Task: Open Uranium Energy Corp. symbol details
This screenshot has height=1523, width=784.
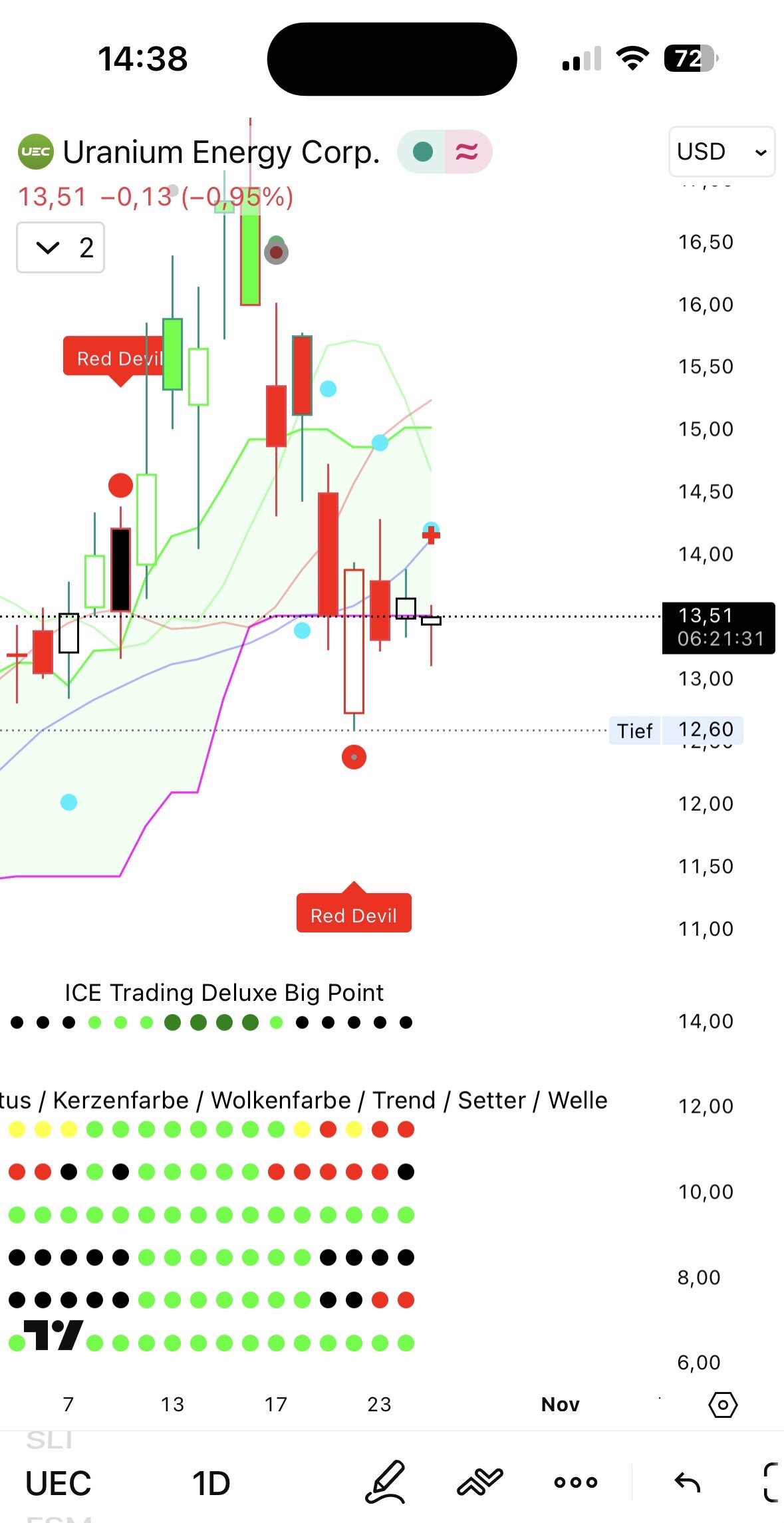Action: [220, 152]
